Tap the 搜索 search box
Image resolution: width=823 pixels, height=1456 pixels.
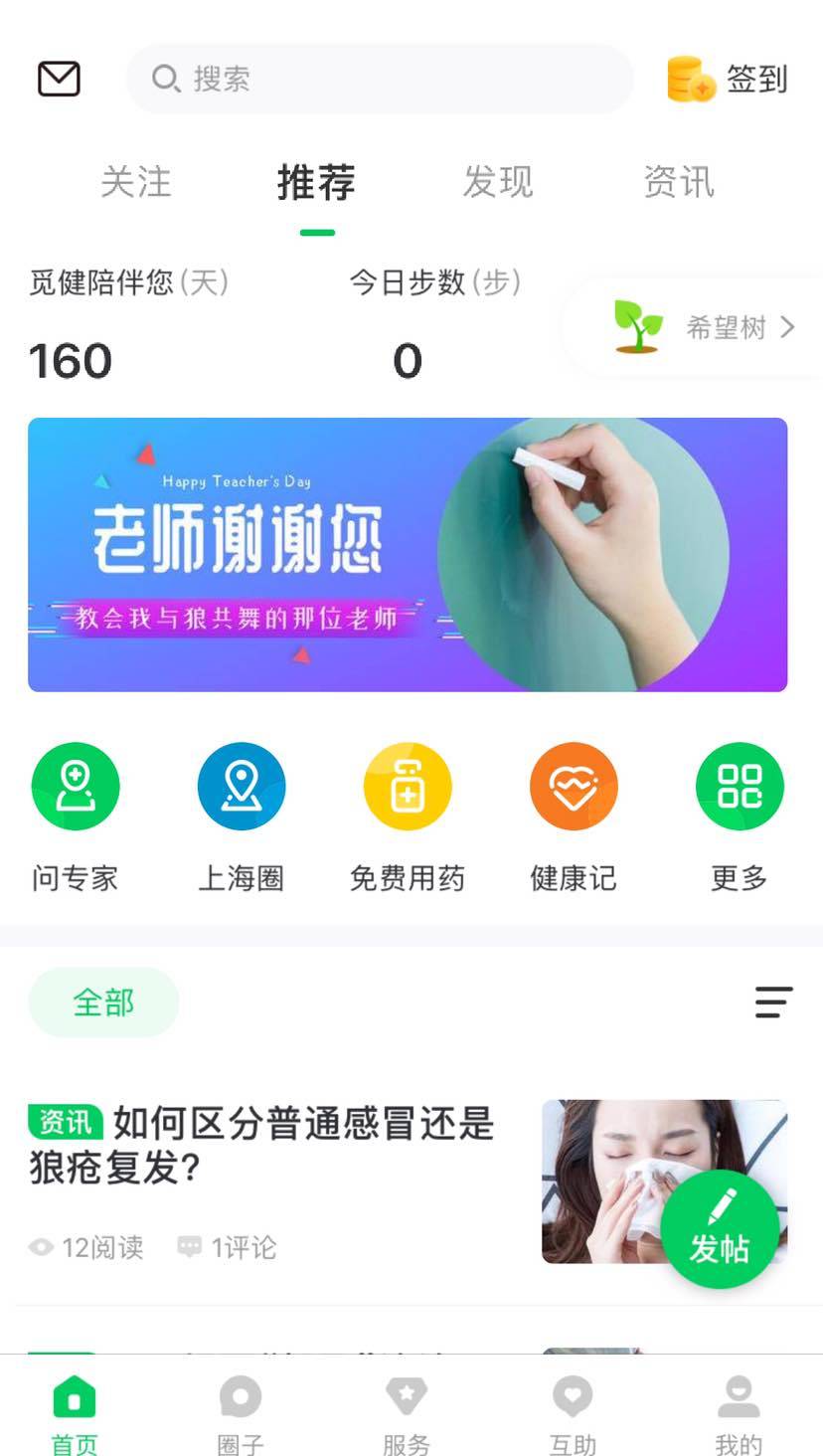(x=380, y=79)
